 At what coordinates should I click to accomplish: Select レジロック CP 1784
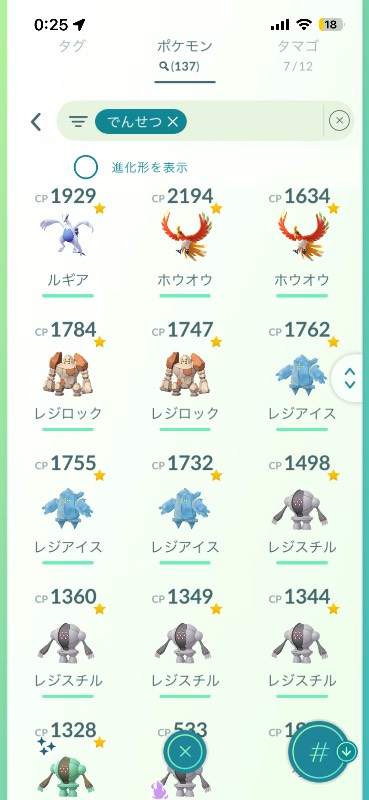68,376
